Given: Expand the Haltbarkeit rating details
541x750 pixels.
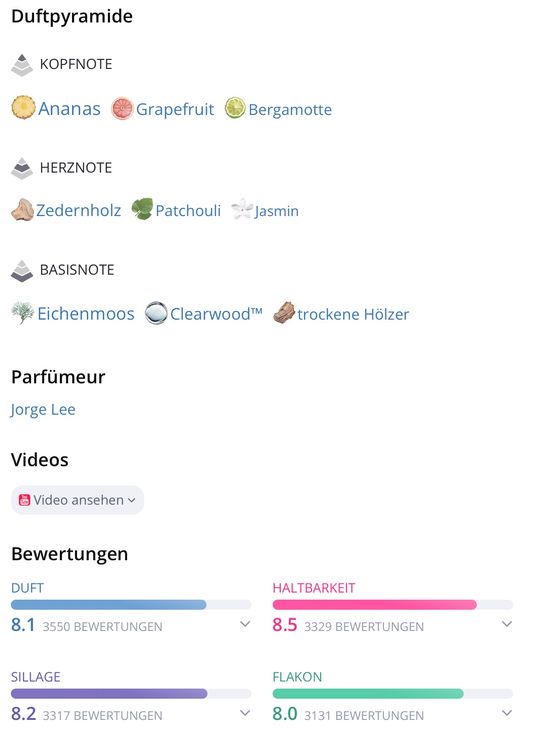Looking at the screenshot, I should [x=507, y=624].
